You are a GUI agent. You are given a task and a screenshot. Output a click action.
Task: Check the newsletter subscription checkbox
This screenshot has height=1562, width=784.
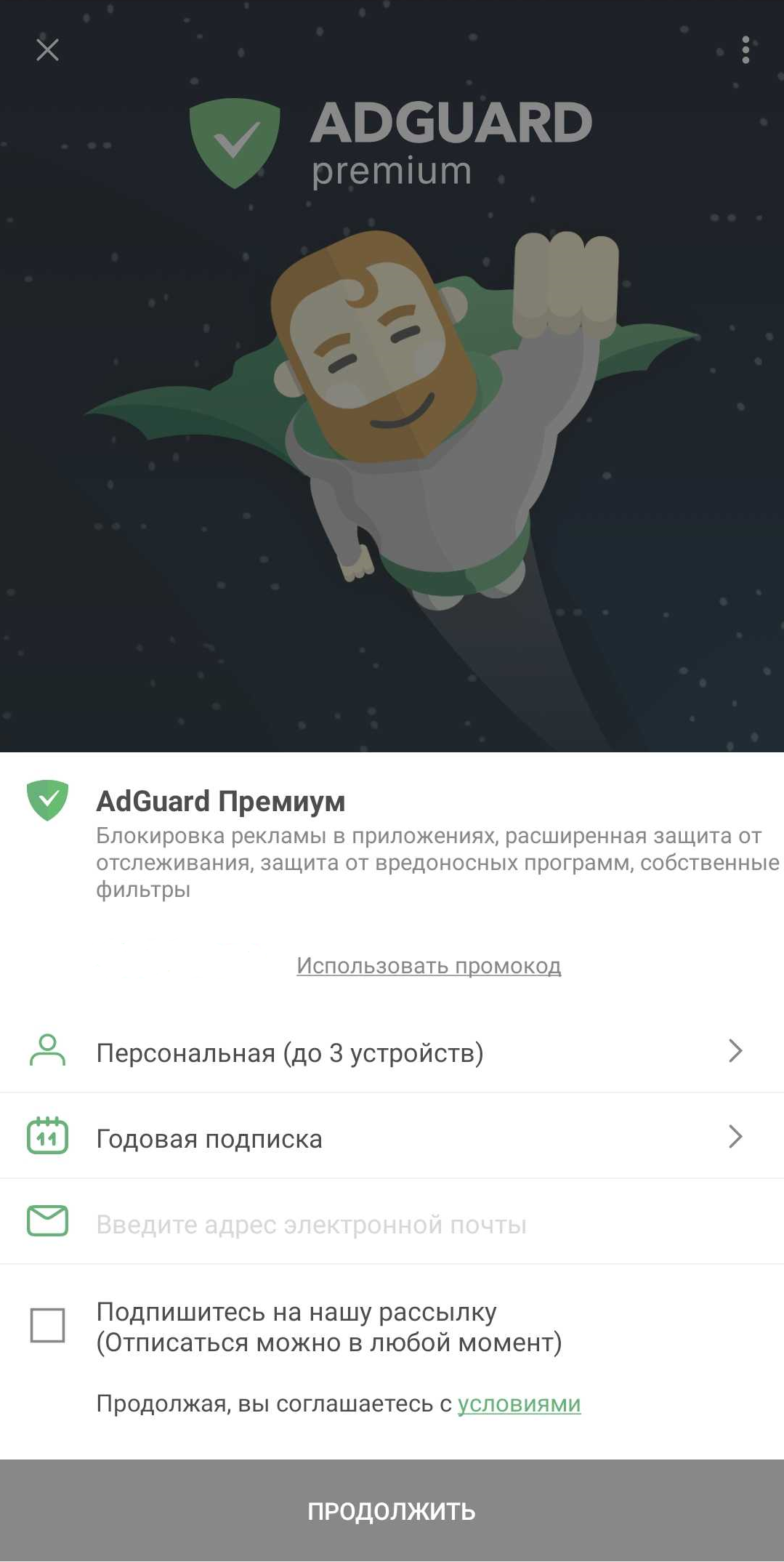pyautogui.click(x=47, y=1325)
